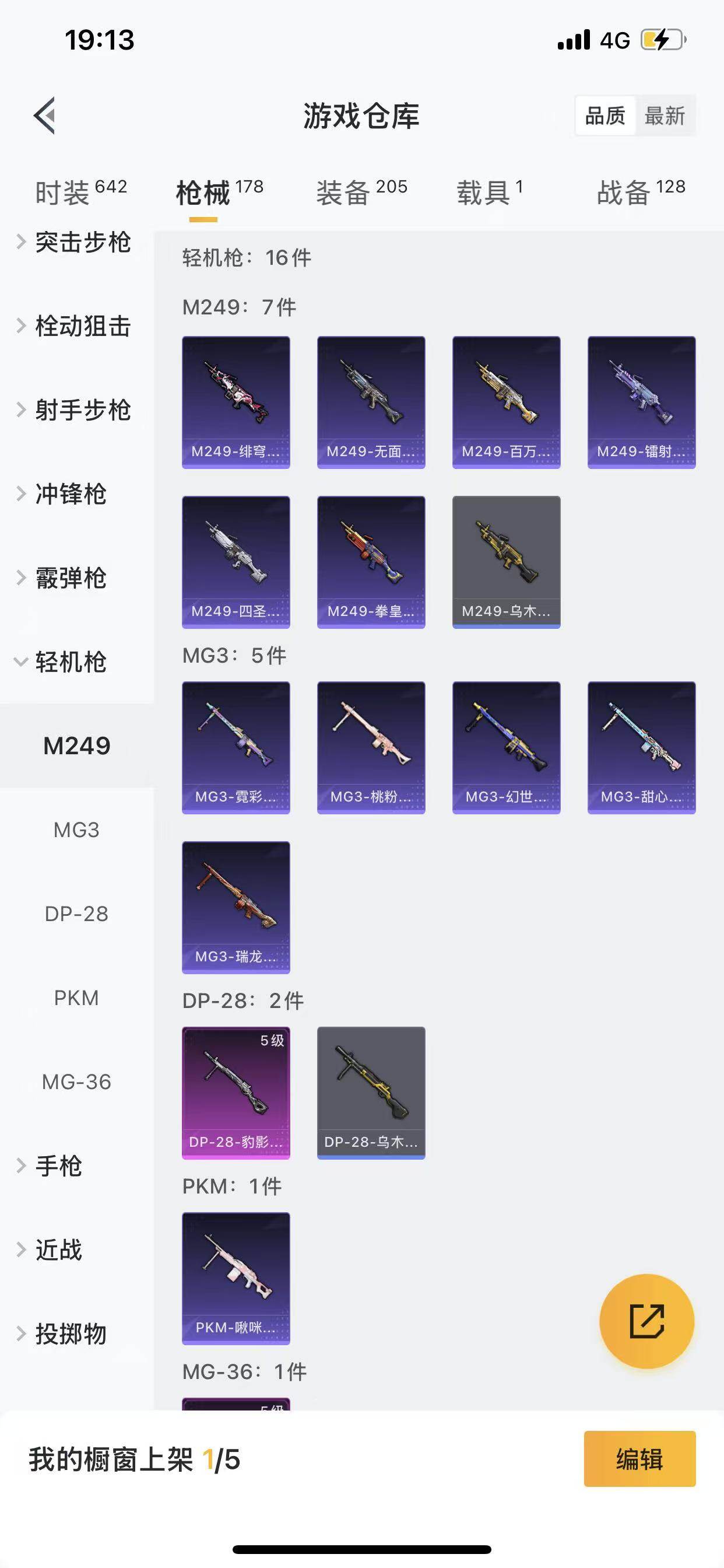Switch to the 时装 tab

point(80,193)
